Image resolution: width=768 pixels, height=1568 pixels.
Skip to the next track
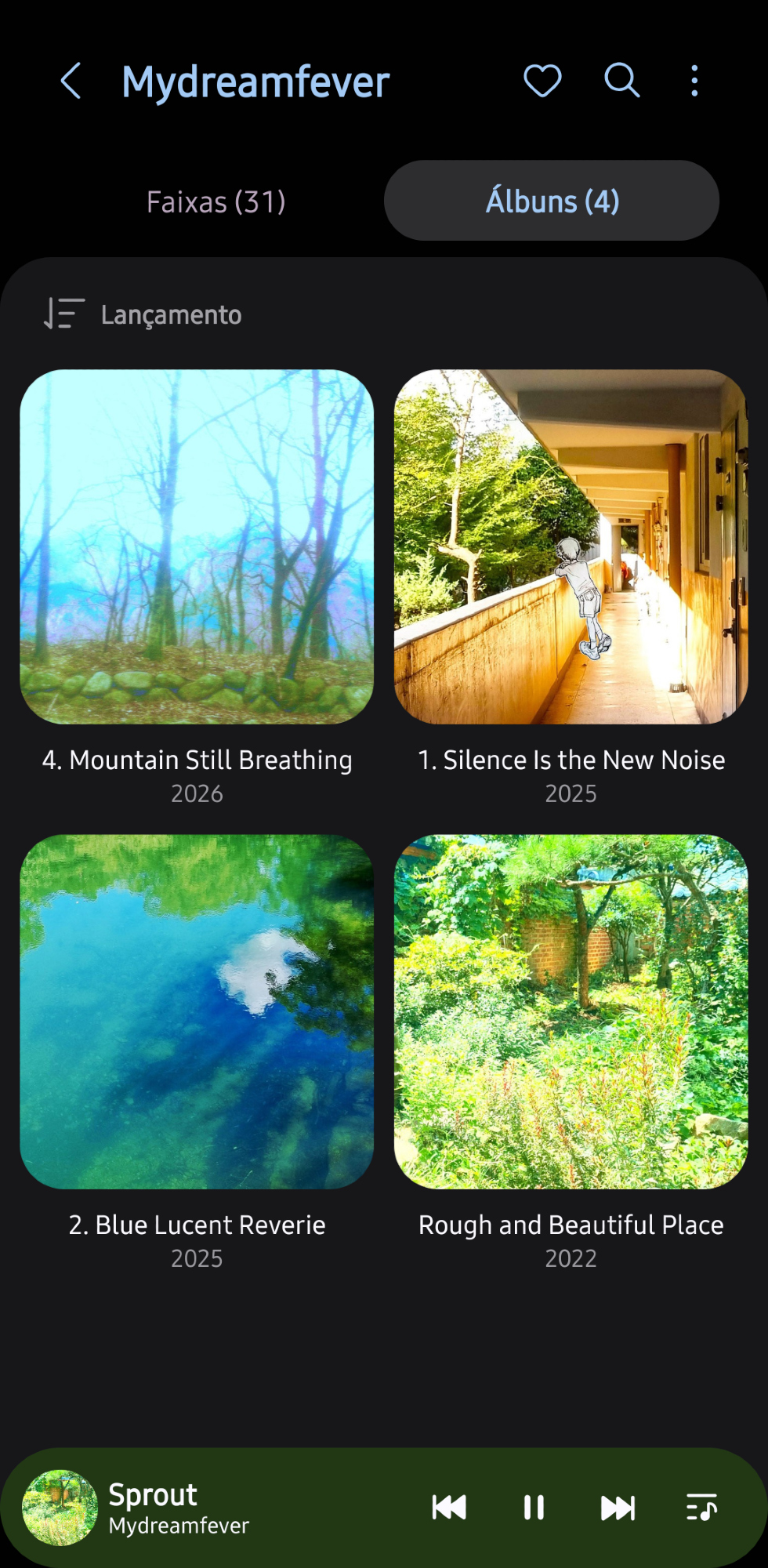point(618,1507)
